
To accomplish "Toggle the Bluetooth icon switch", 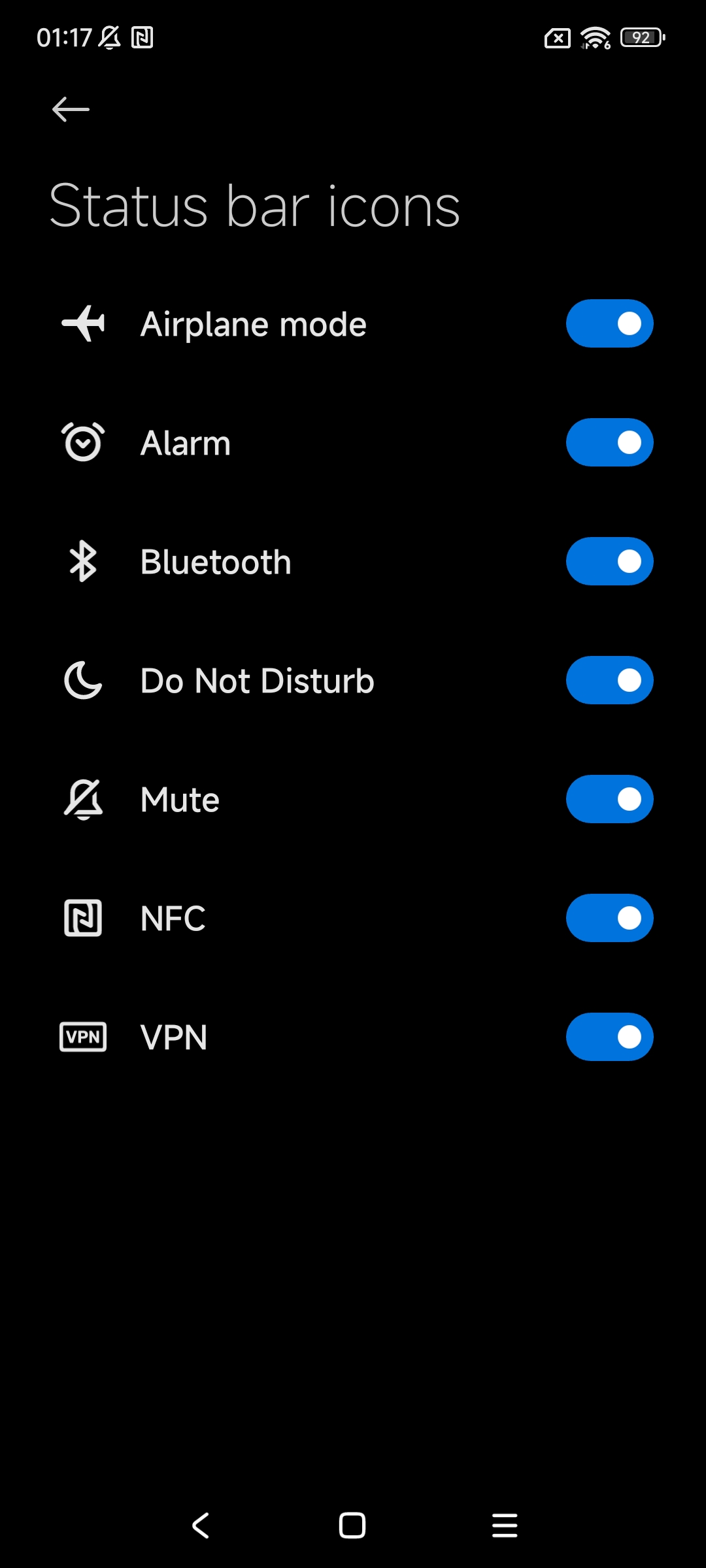I will click(x=609, y=561).
